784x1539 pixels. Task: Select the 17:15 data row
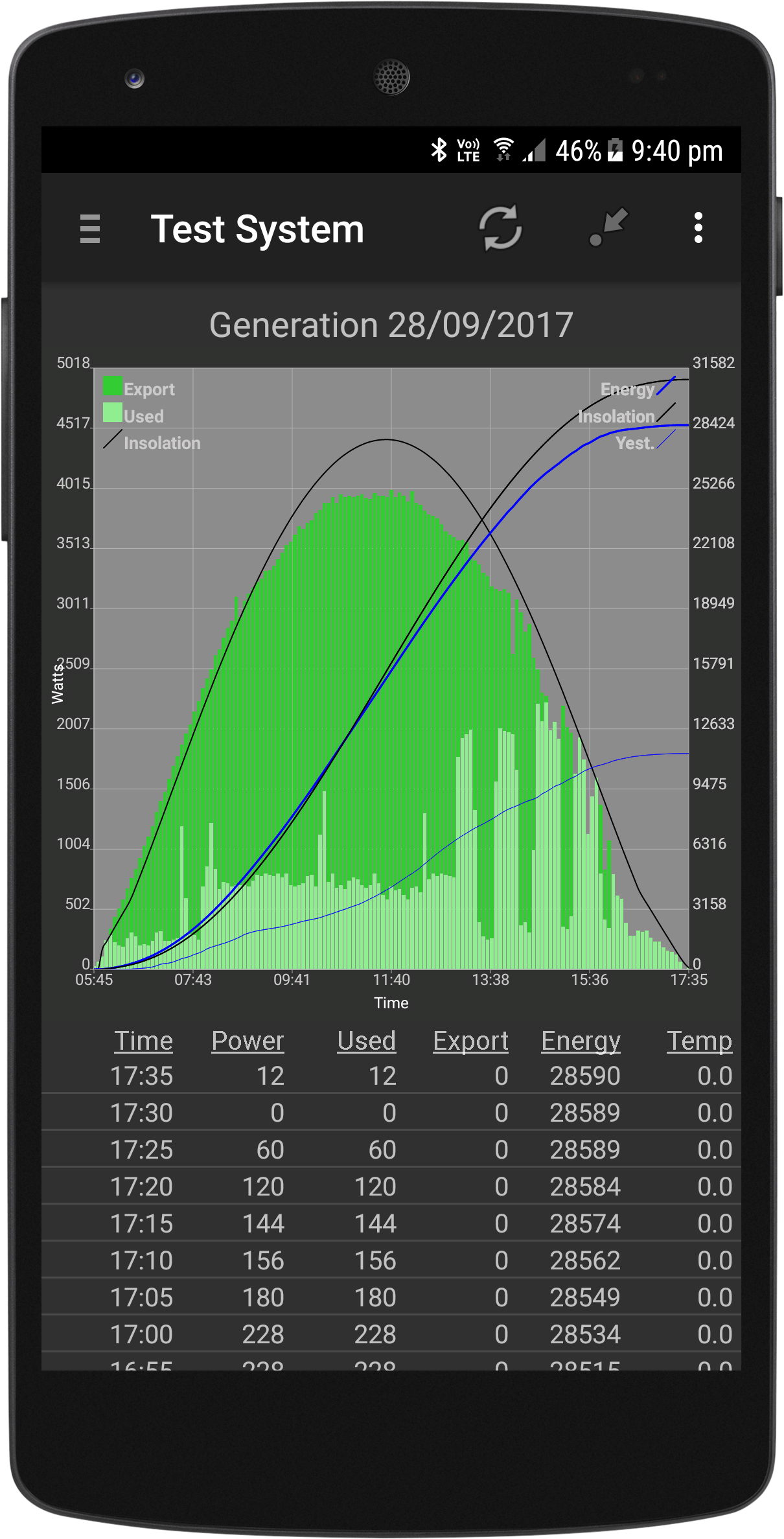tap(391, 1223)
